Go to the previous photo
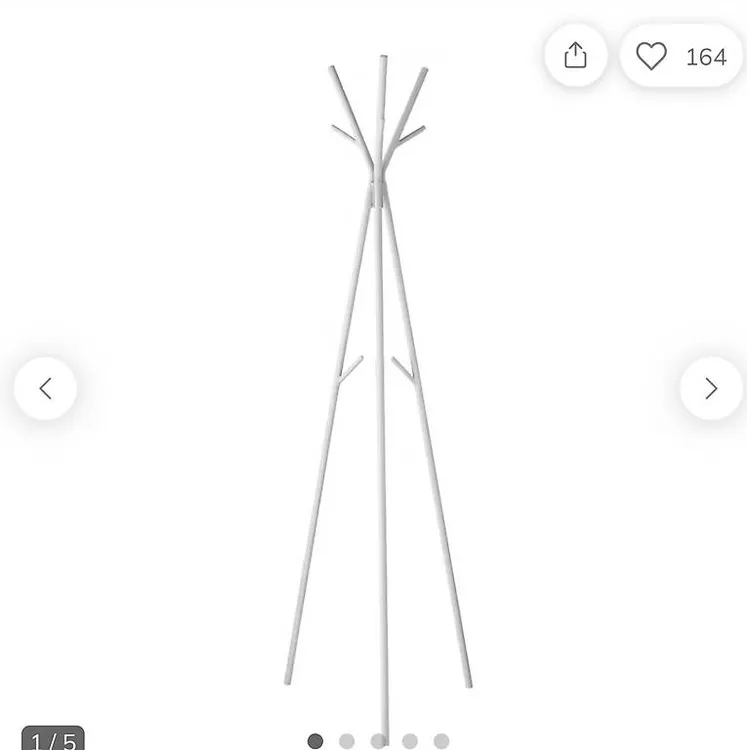Viewport: 747px width, 750px height. [45, 388]
